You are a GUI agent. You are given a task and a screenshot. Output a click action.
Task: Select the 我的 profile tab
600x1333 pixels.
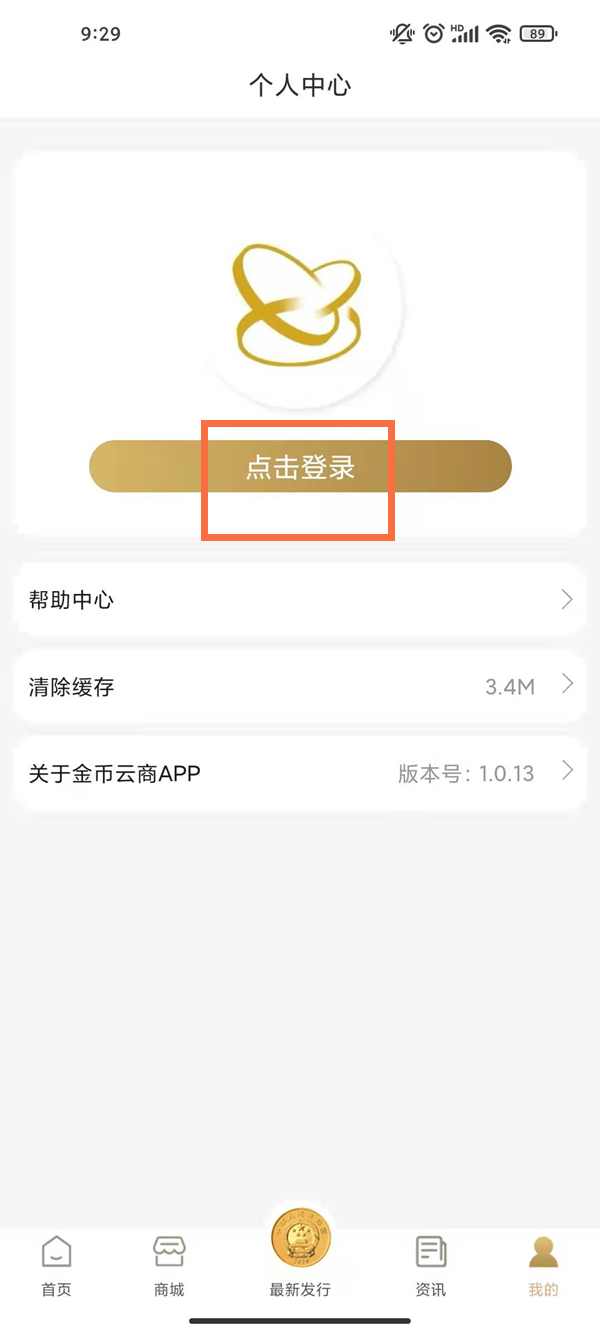coord(543,1265)
